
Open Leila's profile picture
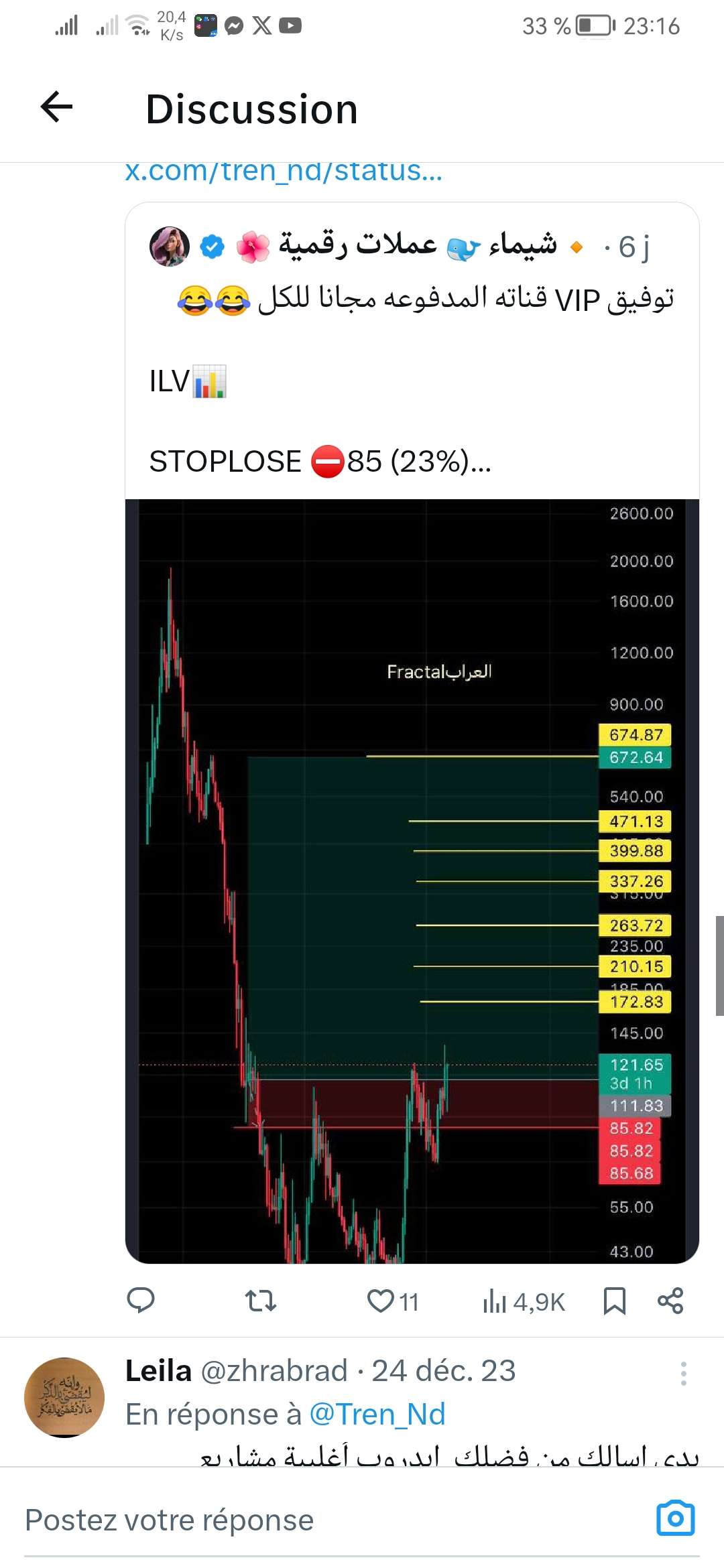[64, 1397]
